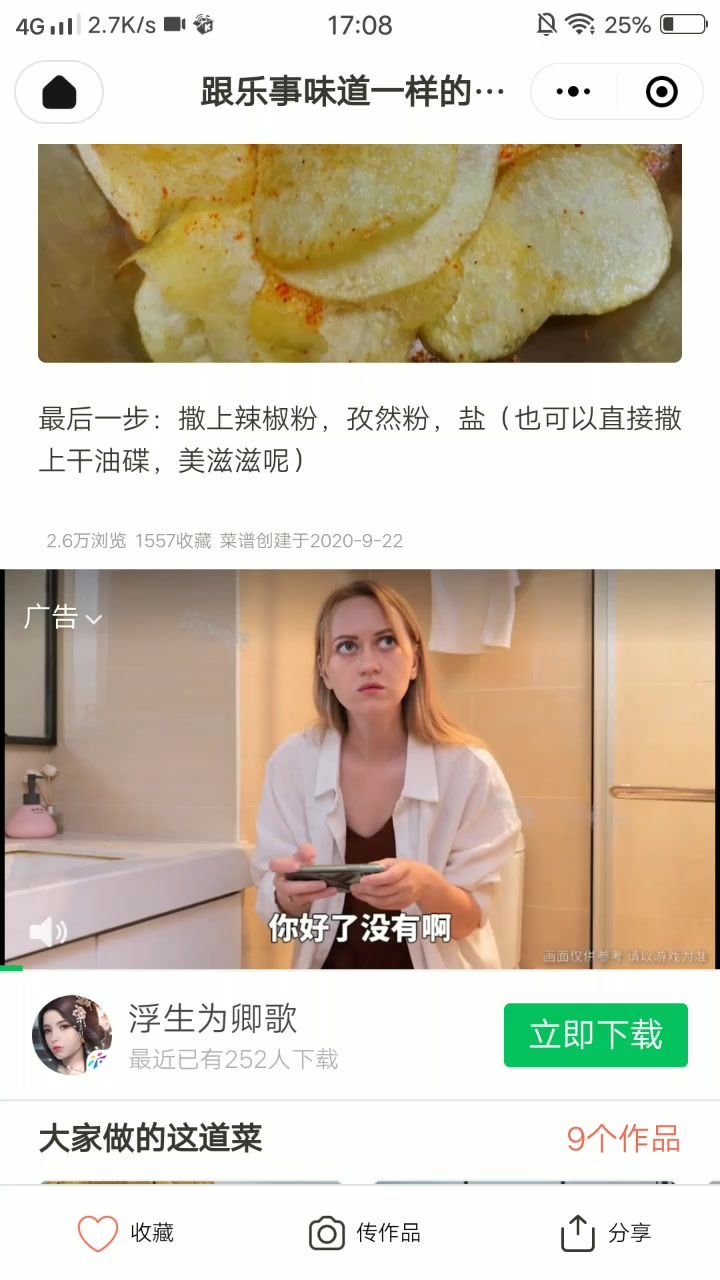The width and height of the screenshot is (720, 1280).
Task: Toggle the ad video sound
Action: (x=46, y=932)
